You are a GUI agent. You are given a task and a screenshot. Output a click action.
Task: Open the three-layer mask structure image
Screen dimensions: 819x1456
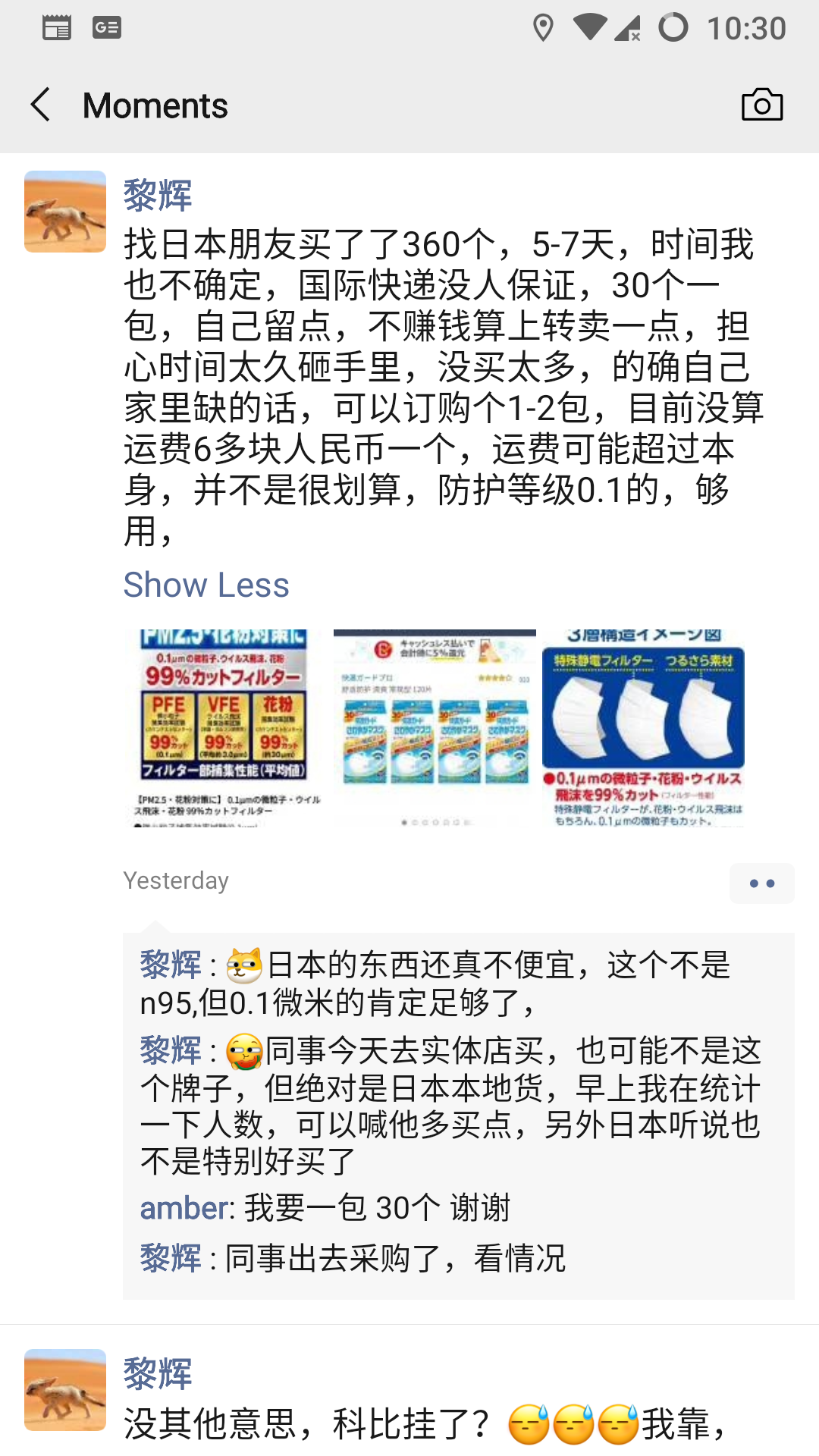click(643, 728)
